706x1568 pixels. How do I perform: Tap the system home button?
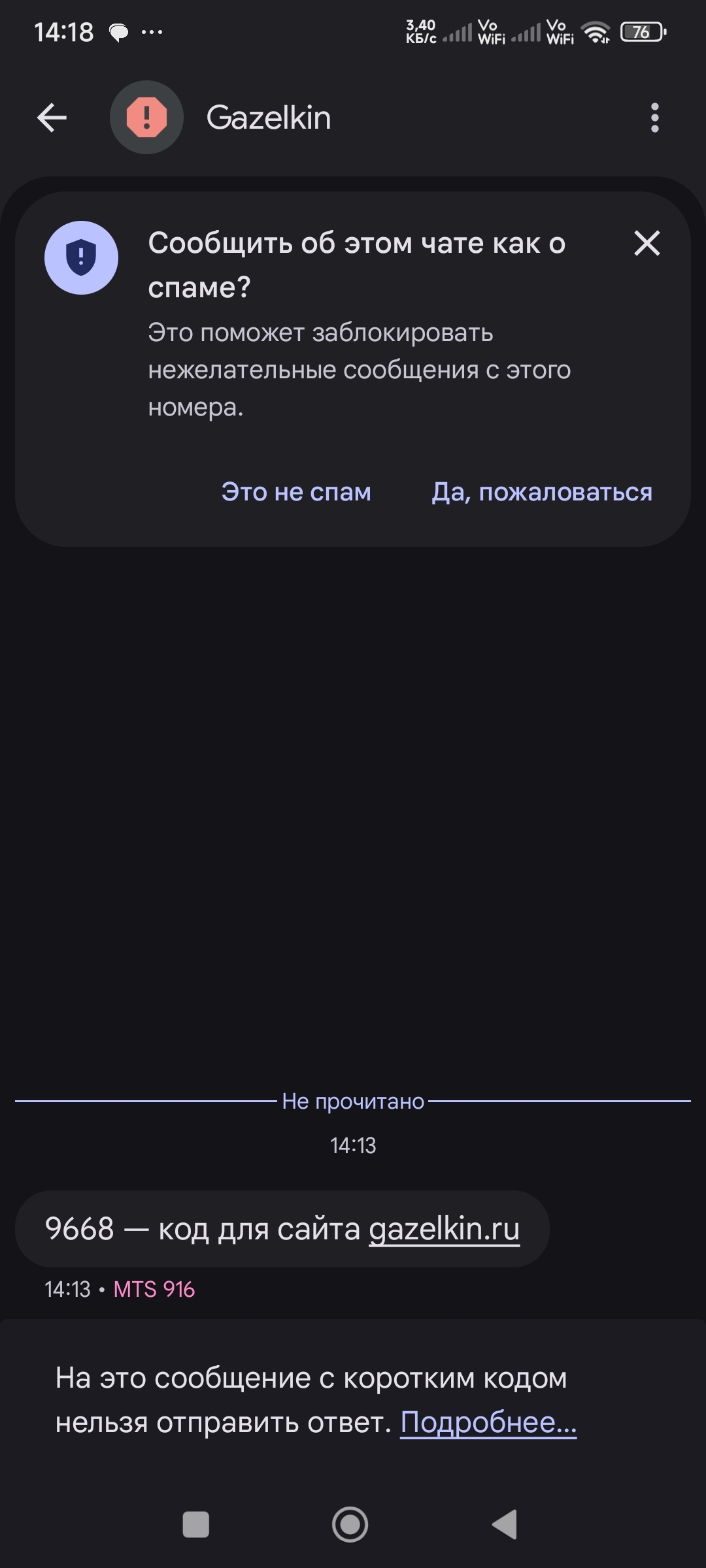click(x=350, y=1525)
